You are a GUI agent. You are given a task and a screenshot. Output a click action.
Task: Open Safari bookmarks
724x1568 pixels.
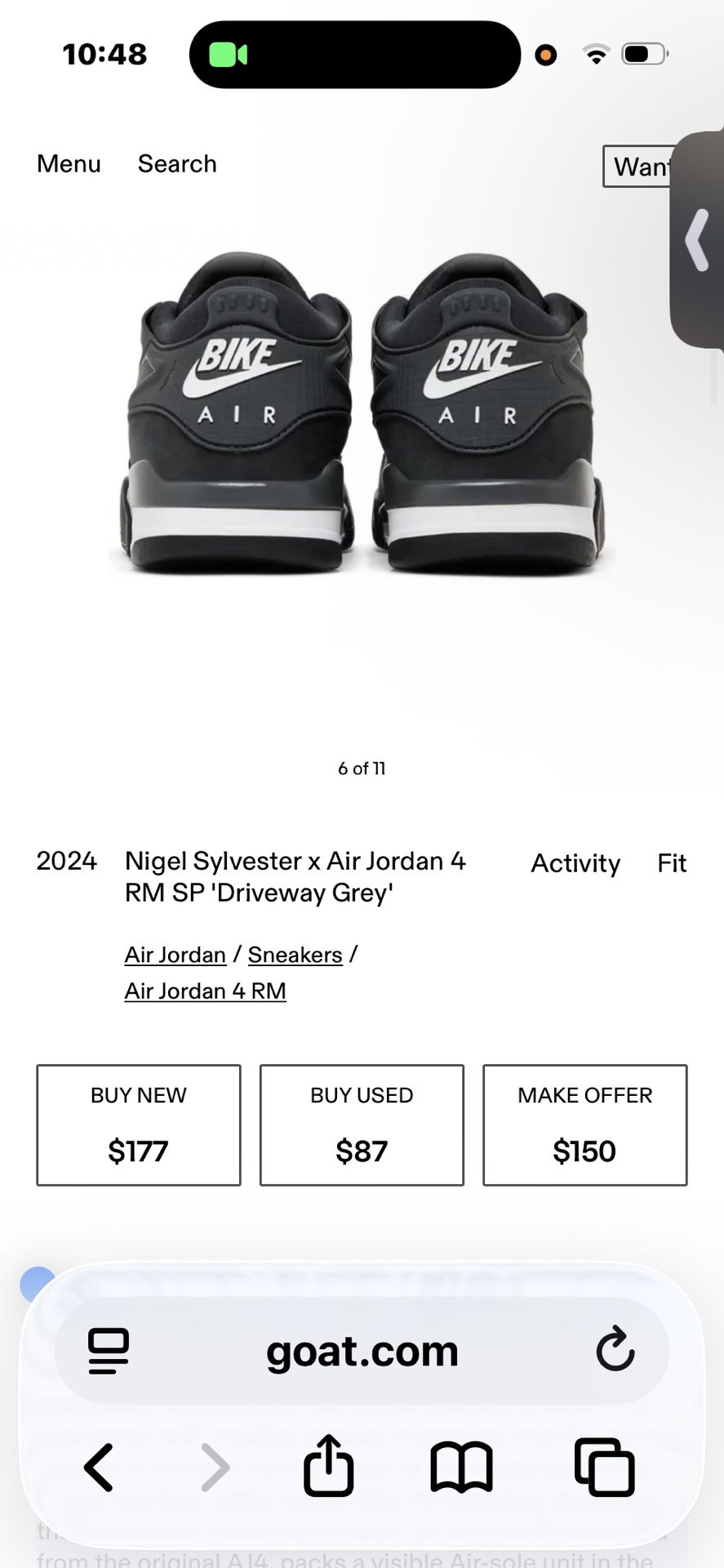pos(461,1468)
